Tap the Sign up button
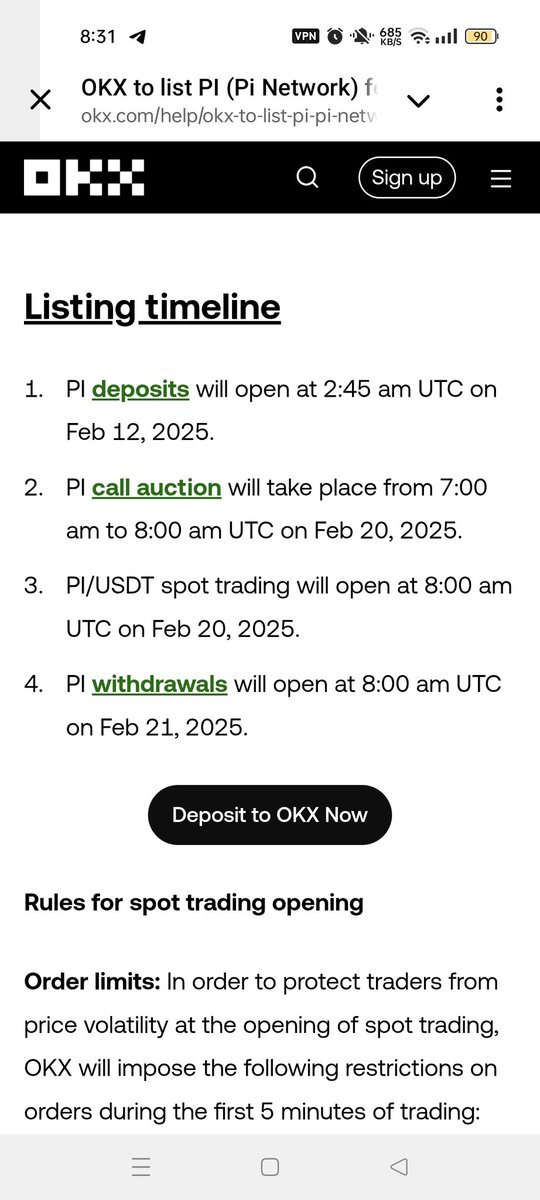 pos(406,178)
